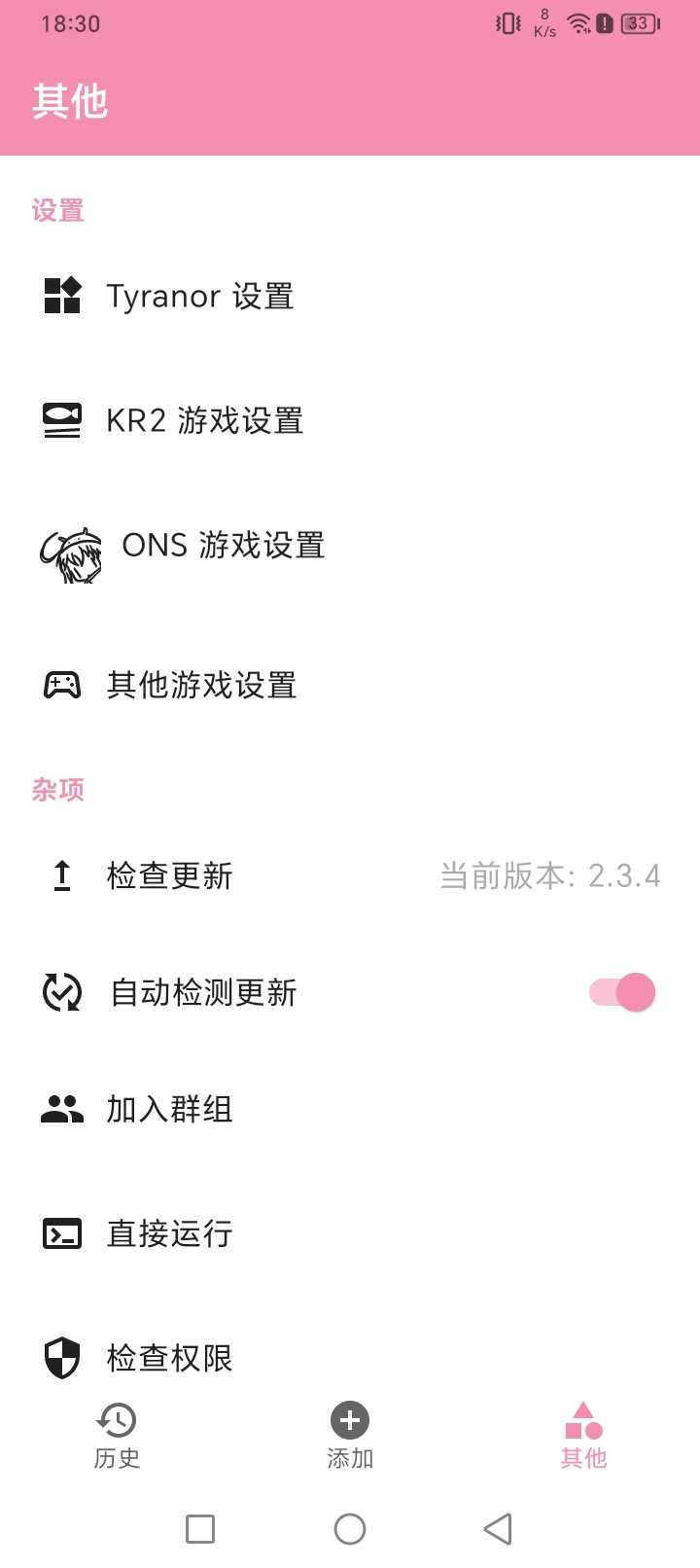Select 直接运行

(x=170, y=1233)
